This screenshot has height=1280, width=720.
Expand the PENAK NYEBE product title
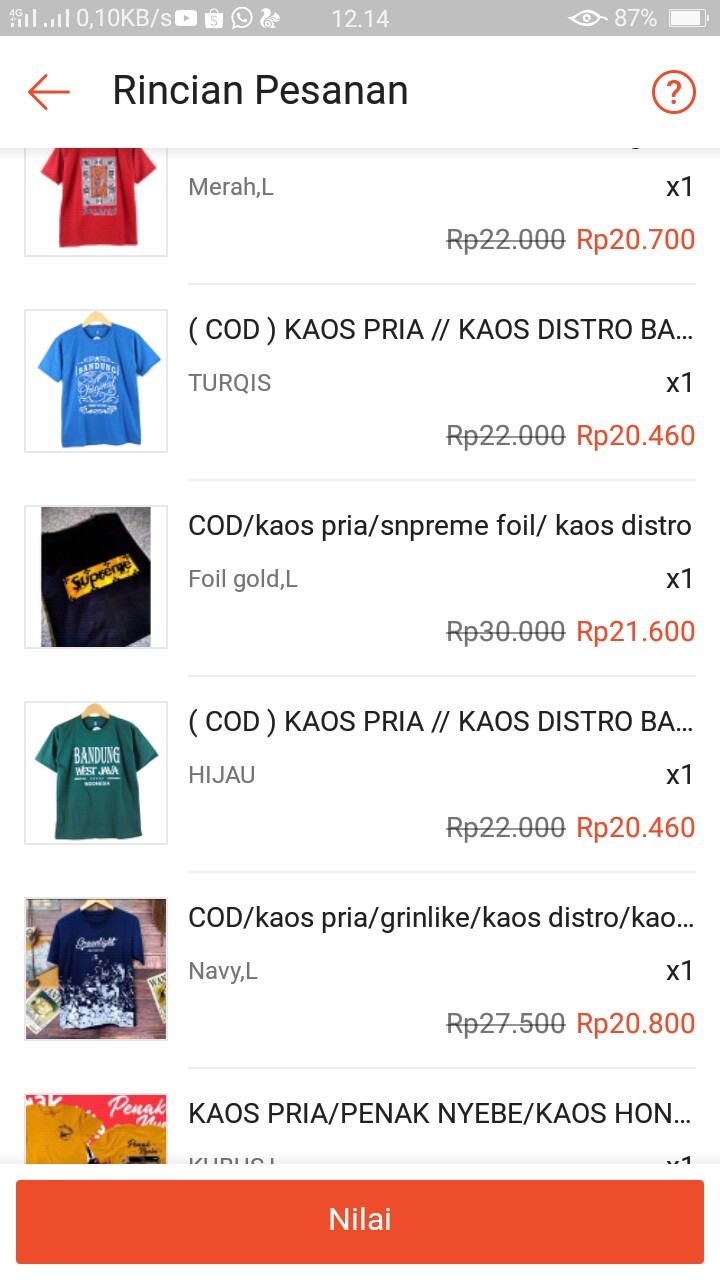(x=440, y=1113)
